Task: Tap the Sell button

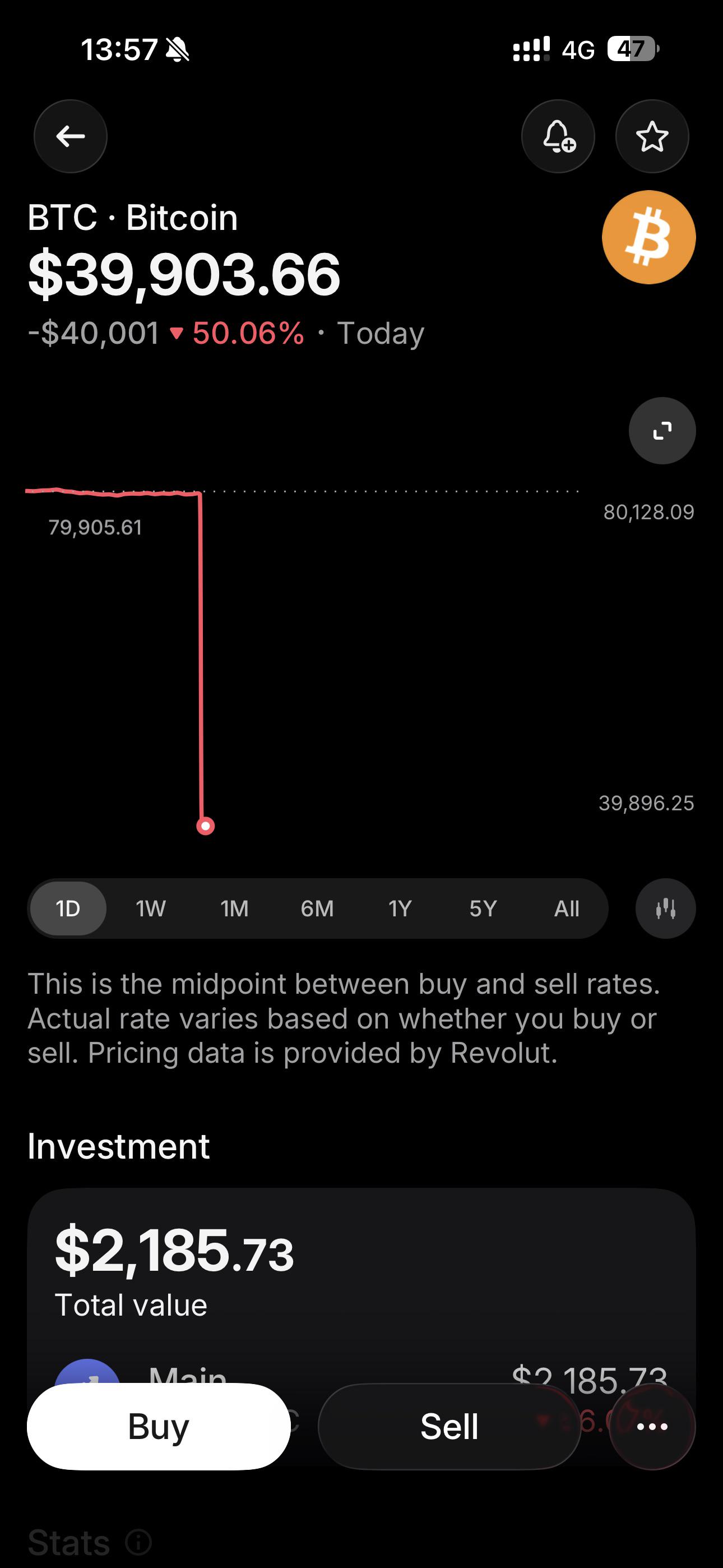Action: tap(449, 1427)
